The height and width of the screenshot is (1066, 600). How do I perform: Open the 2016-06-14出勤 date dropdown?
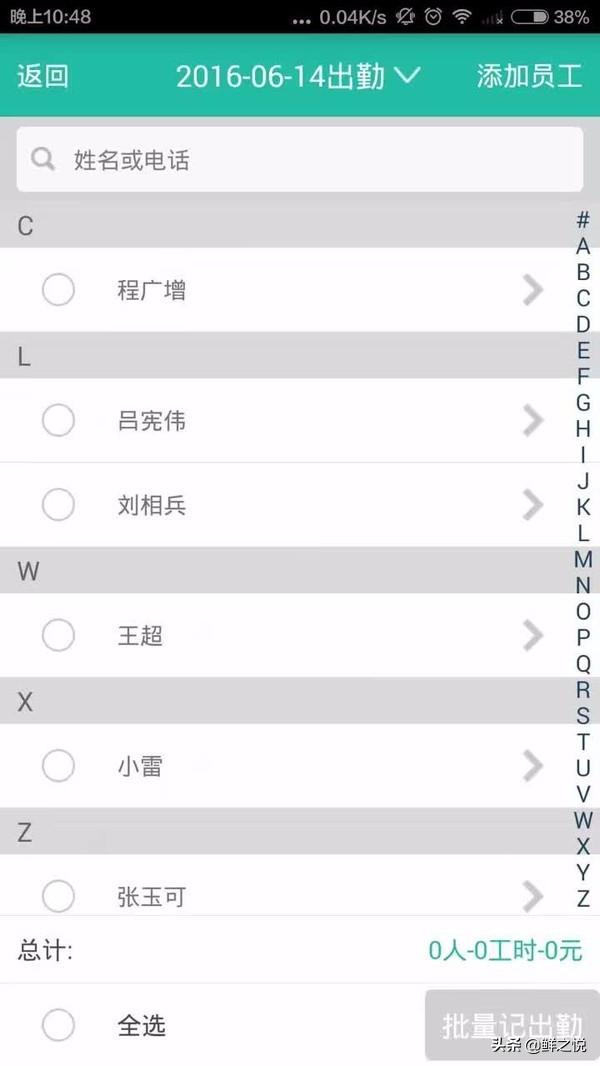coord(297,77)
